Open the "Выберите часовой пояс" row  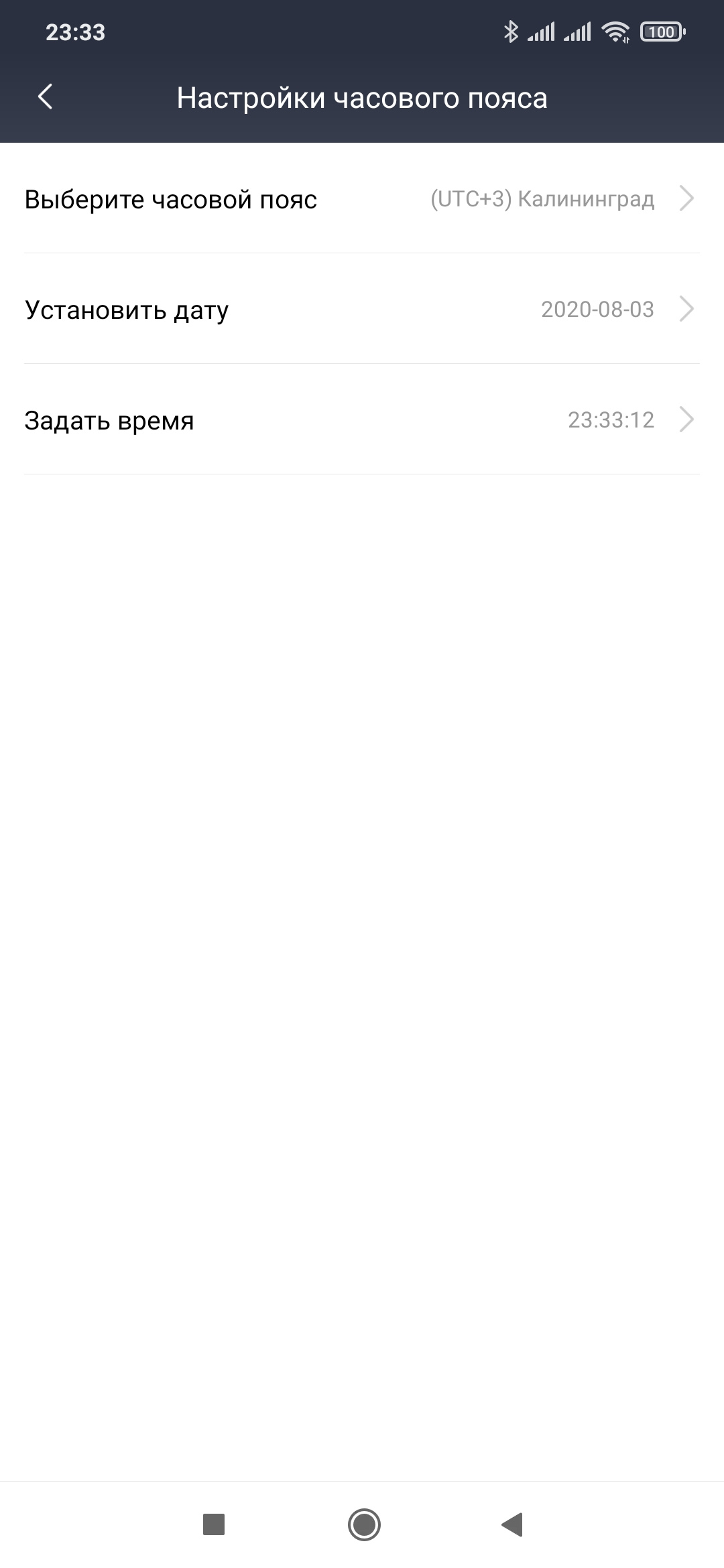[362, 199]
